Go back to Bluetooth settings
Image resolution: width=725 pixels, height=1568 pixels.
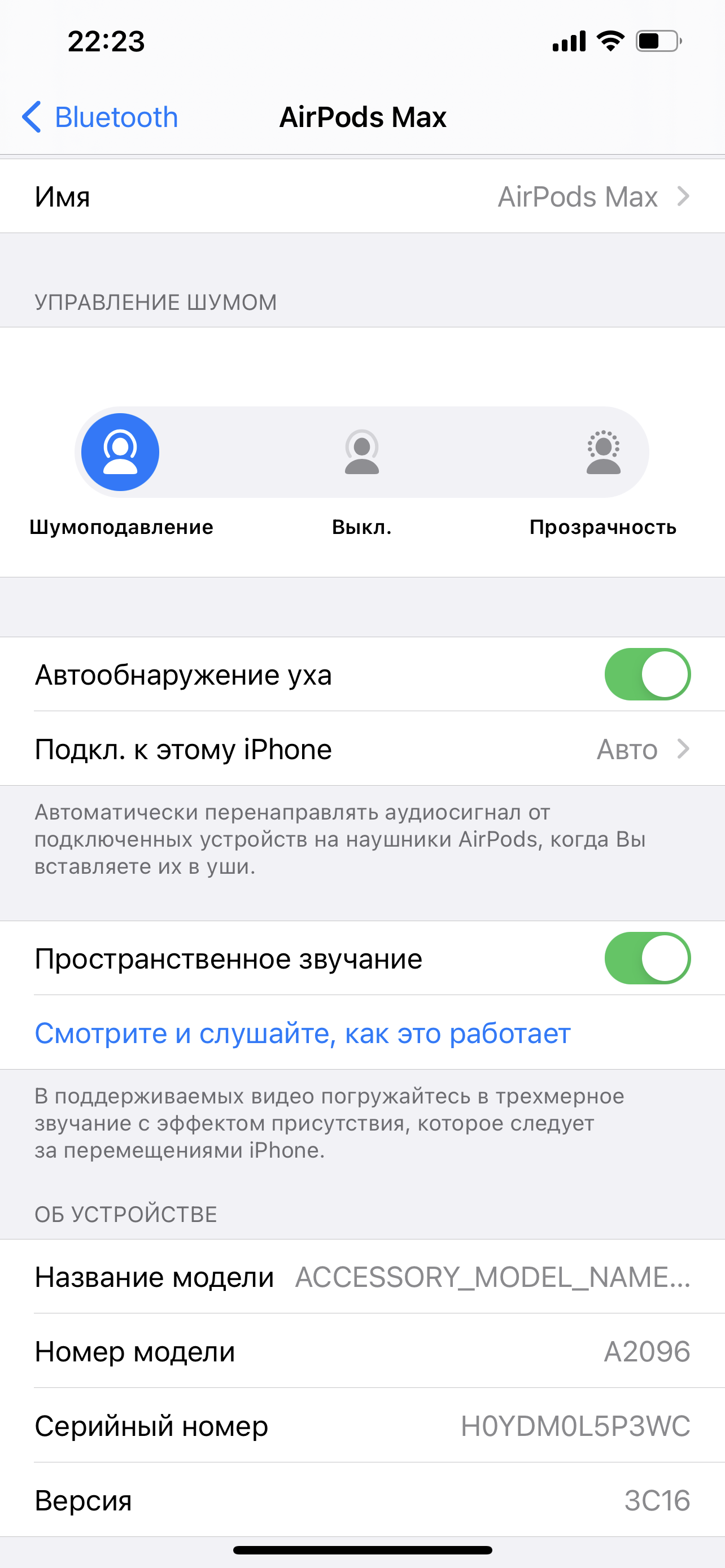[x=101, y=117]
